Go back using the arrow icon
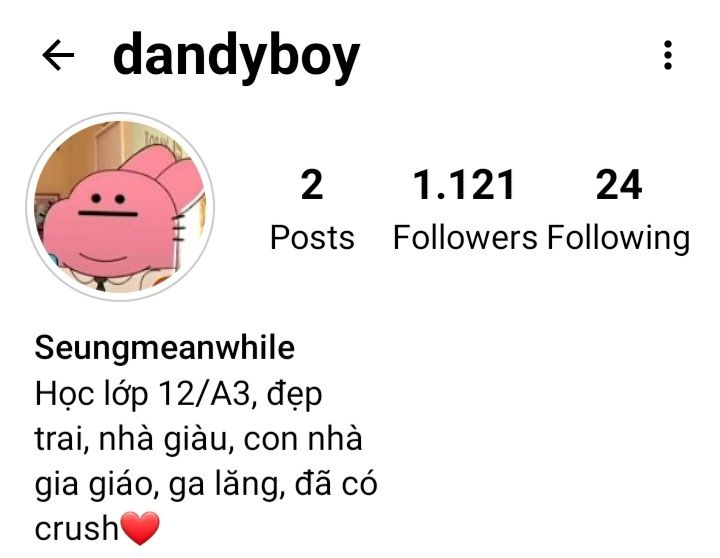The width and height of the screenshot is (720, 558). [59, 57]
